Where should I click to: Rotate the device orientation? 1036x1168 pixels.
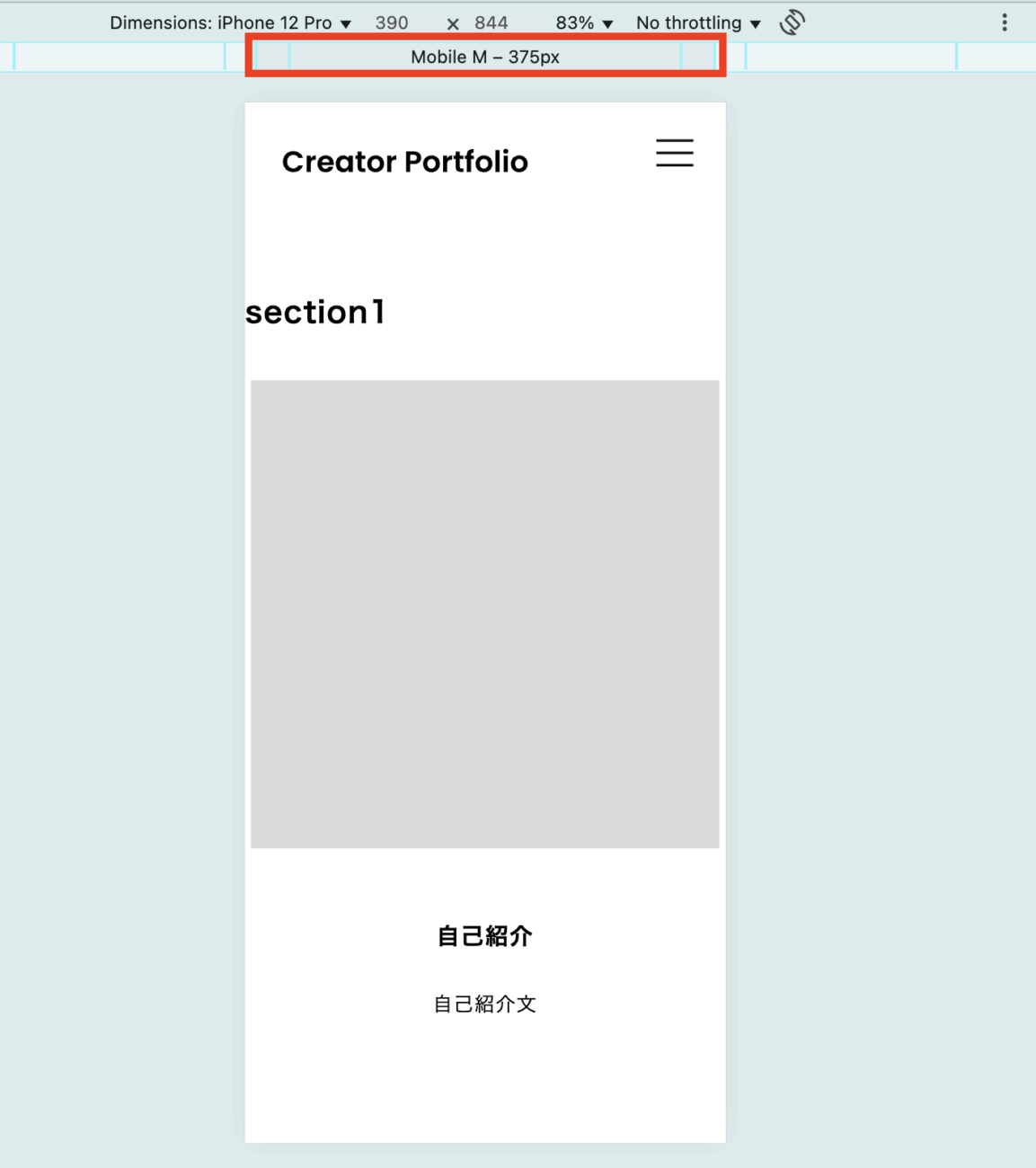[x=792, y=22]
